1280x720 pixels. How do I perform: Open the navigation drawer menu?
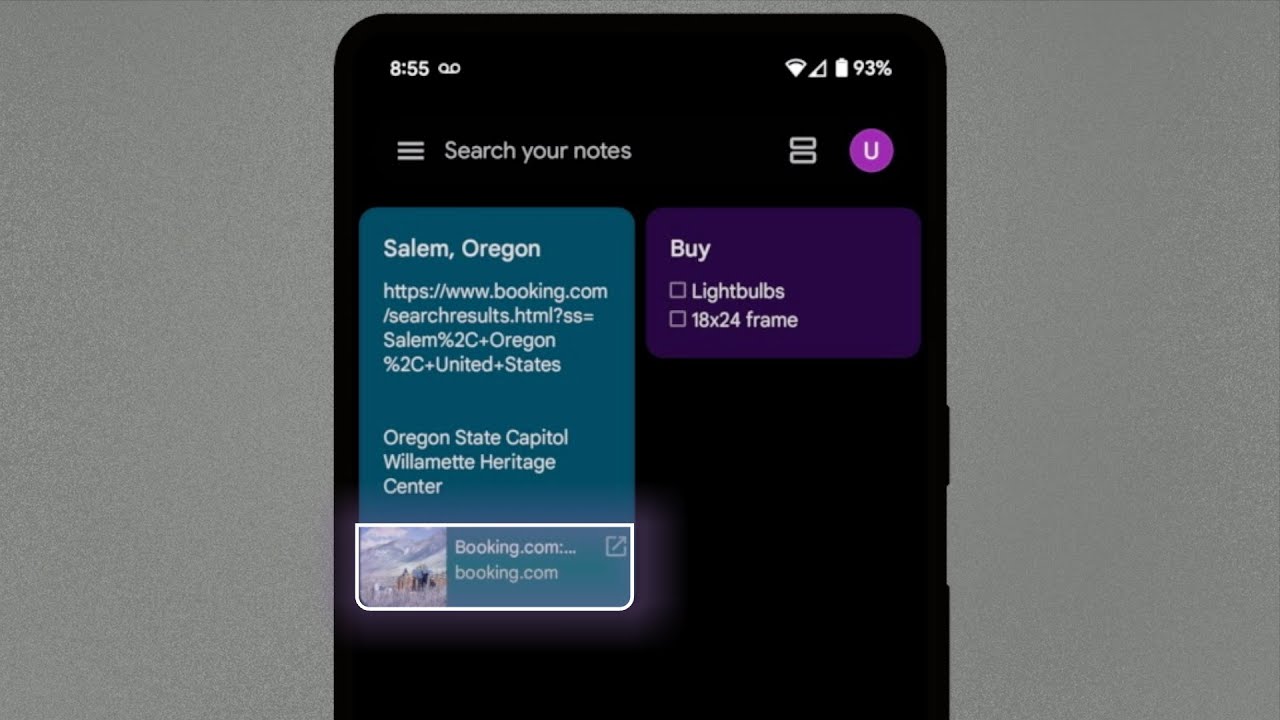[411, 151]
